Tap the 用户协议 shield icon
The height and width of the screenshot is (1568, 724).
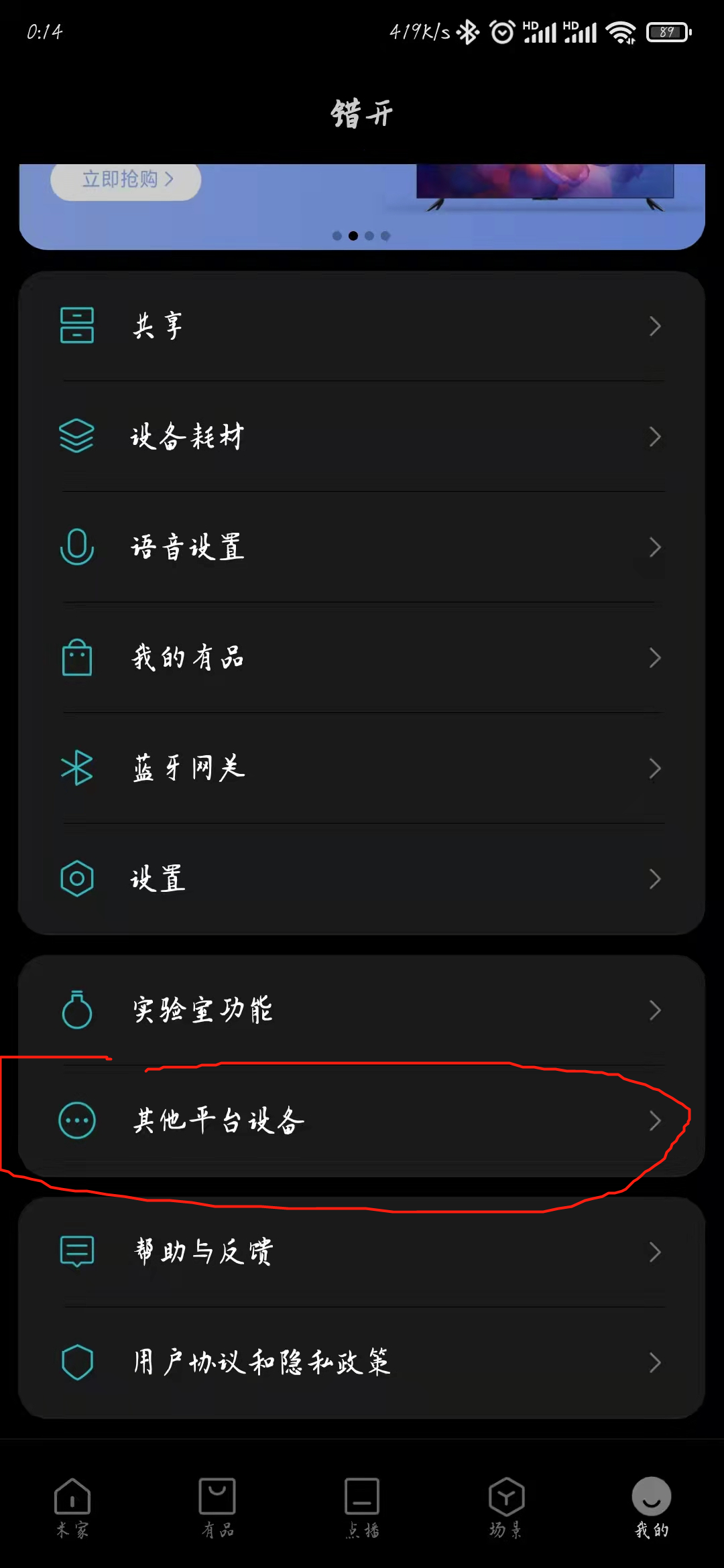pos(76,1361)
